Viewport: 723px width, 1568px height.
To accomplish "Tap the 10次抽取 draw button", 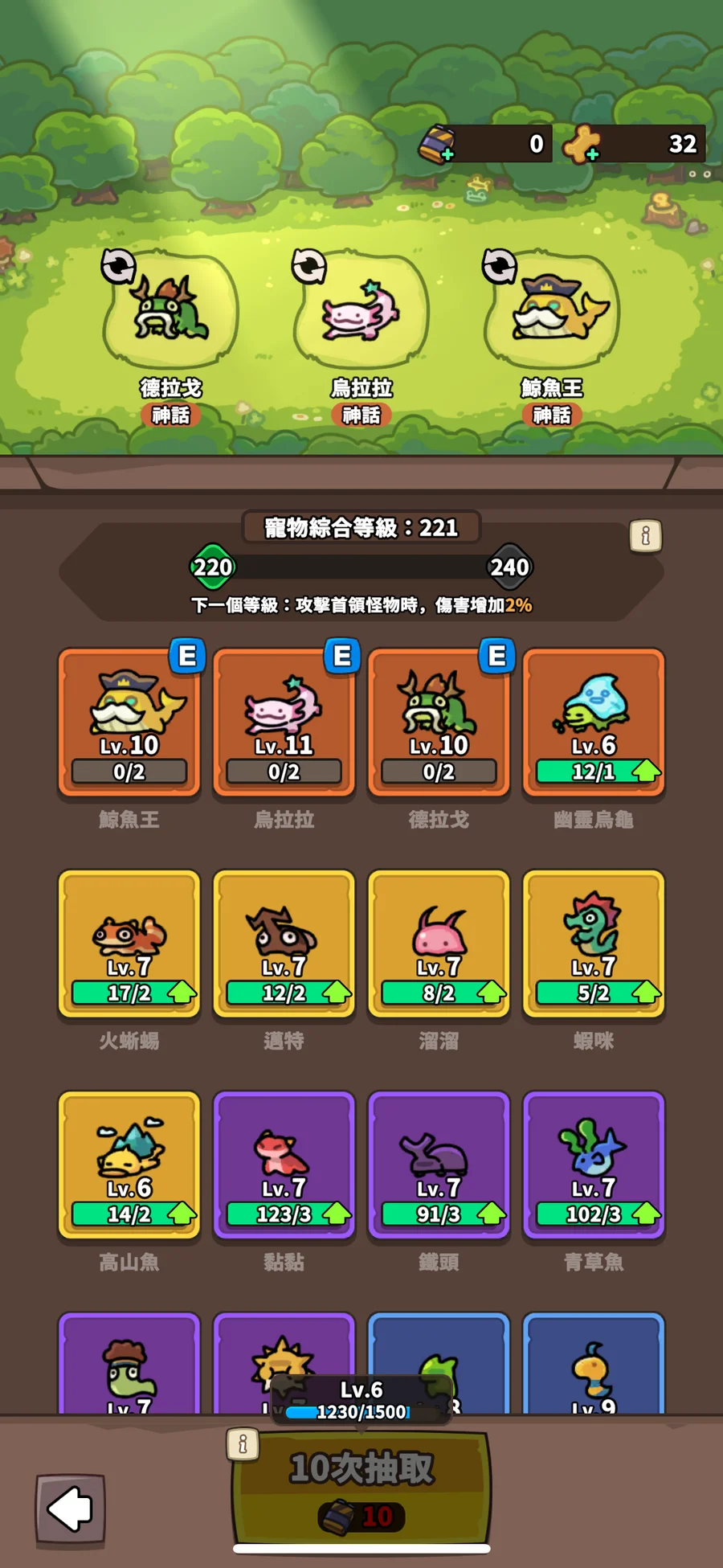I will [x=361, y=1487].
